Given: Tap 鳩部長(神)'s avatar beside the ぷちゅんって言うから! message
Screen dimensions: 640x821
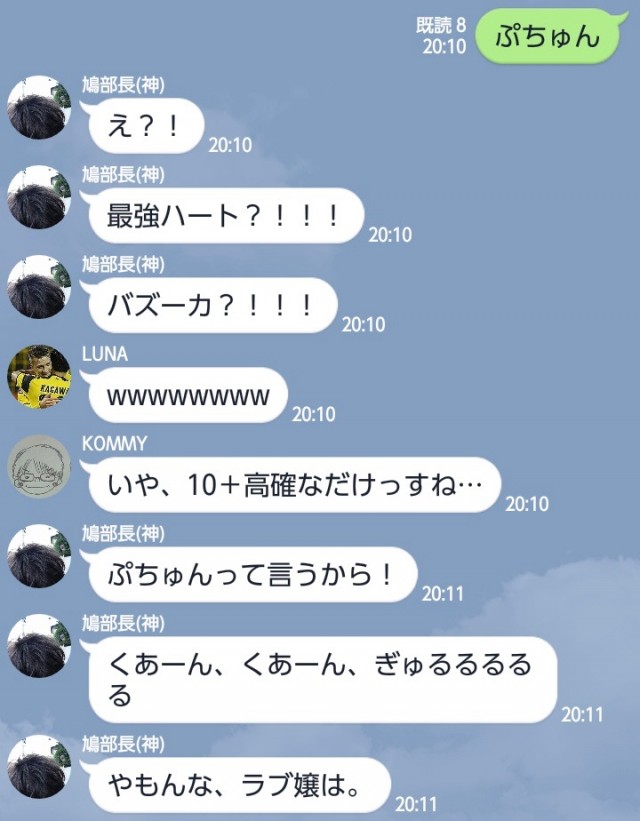Looking at the screenshot, I should coord(39,556).
